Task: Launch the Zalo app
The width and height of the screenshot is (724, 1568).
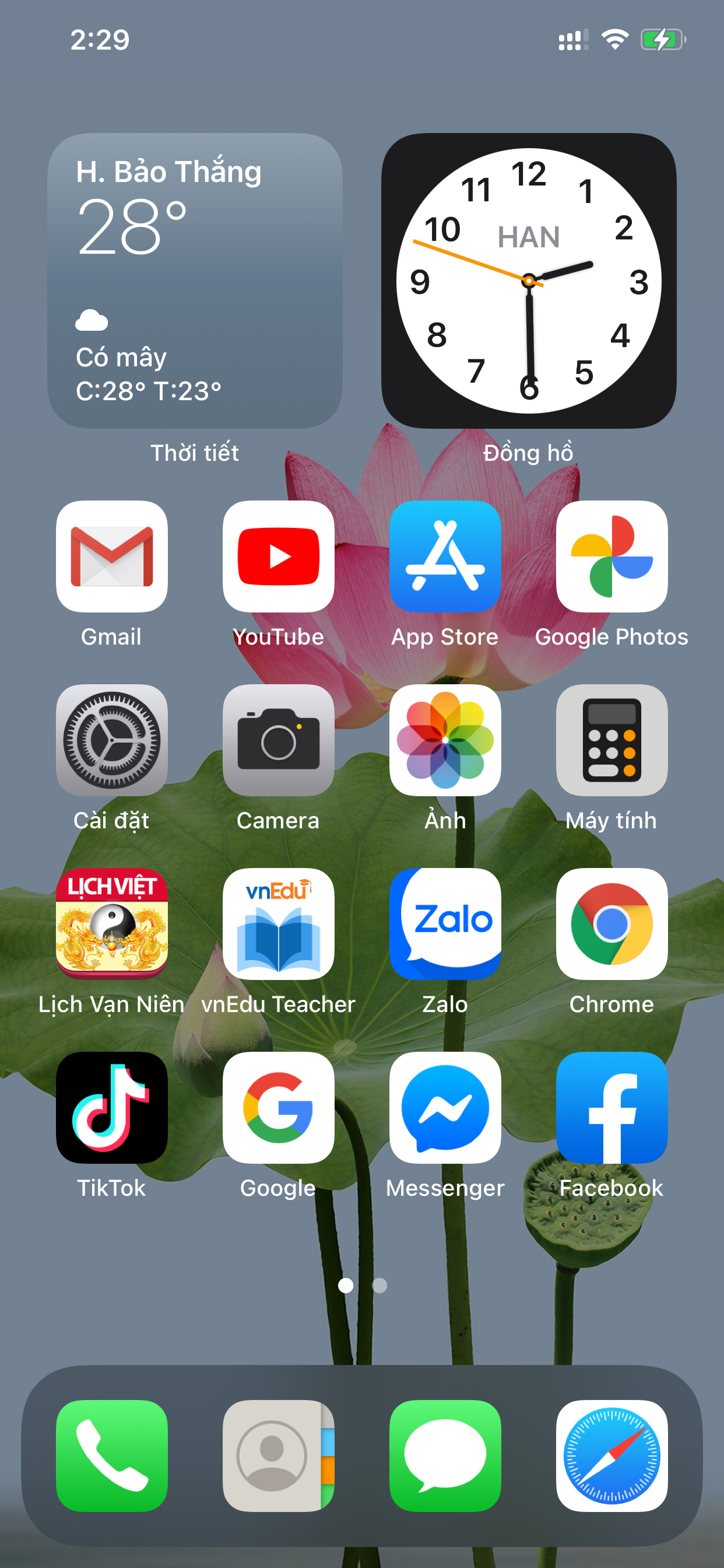Action: [x=445, y=924]
